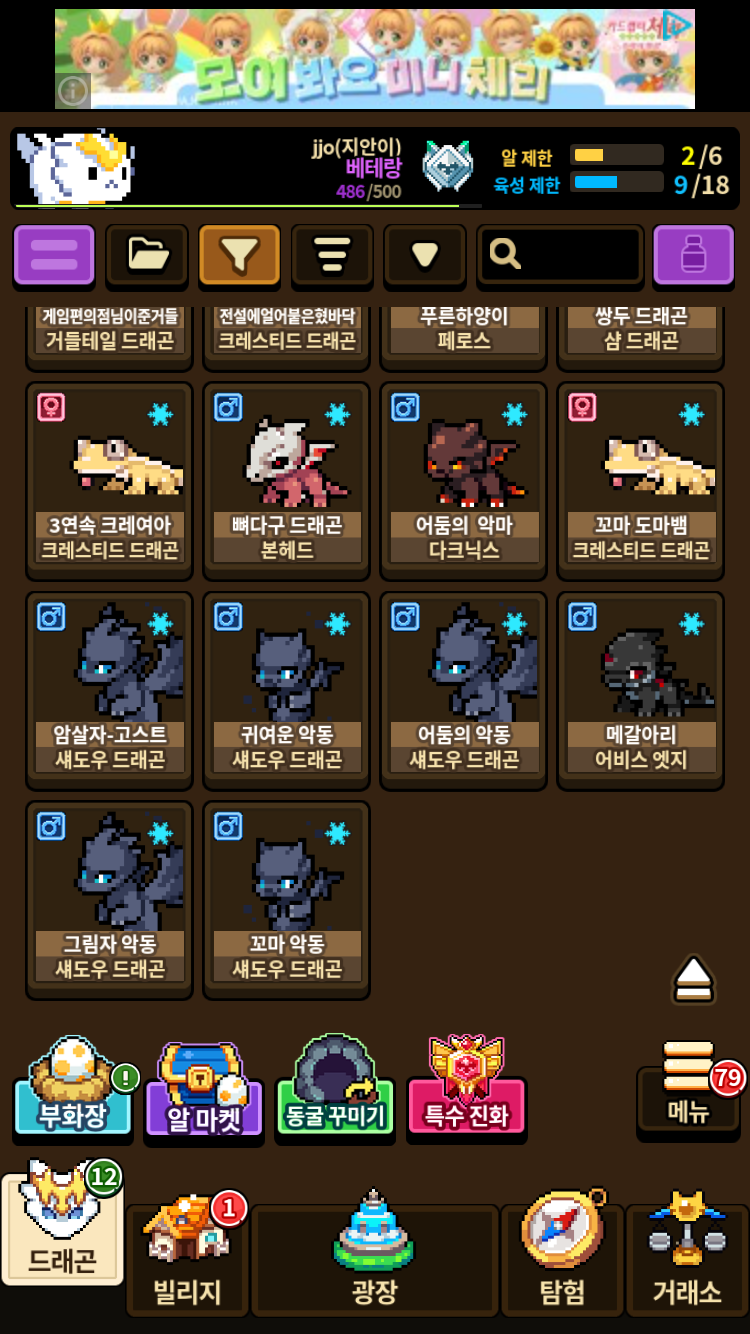Tap the white scroll-to-top arrow

click(693, 978)
